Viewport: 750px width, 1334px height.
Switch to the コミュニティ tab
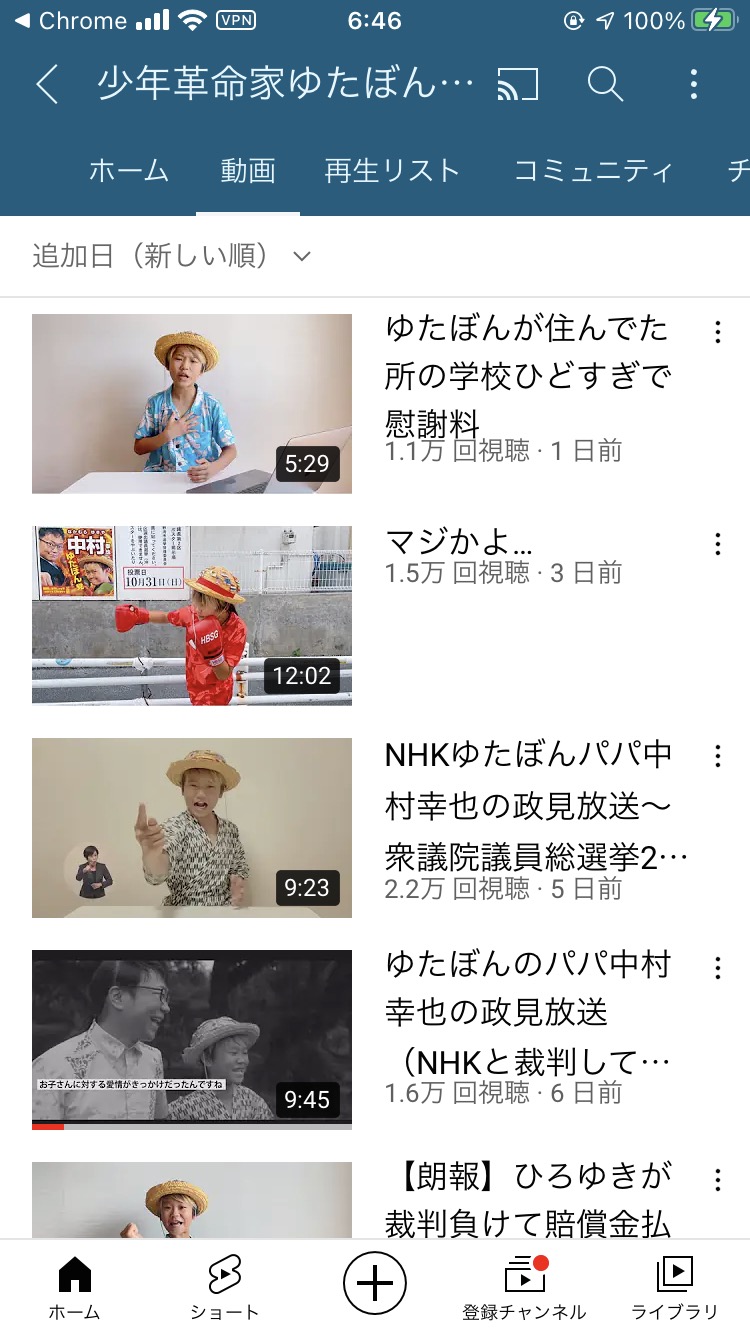pos(593,171)
